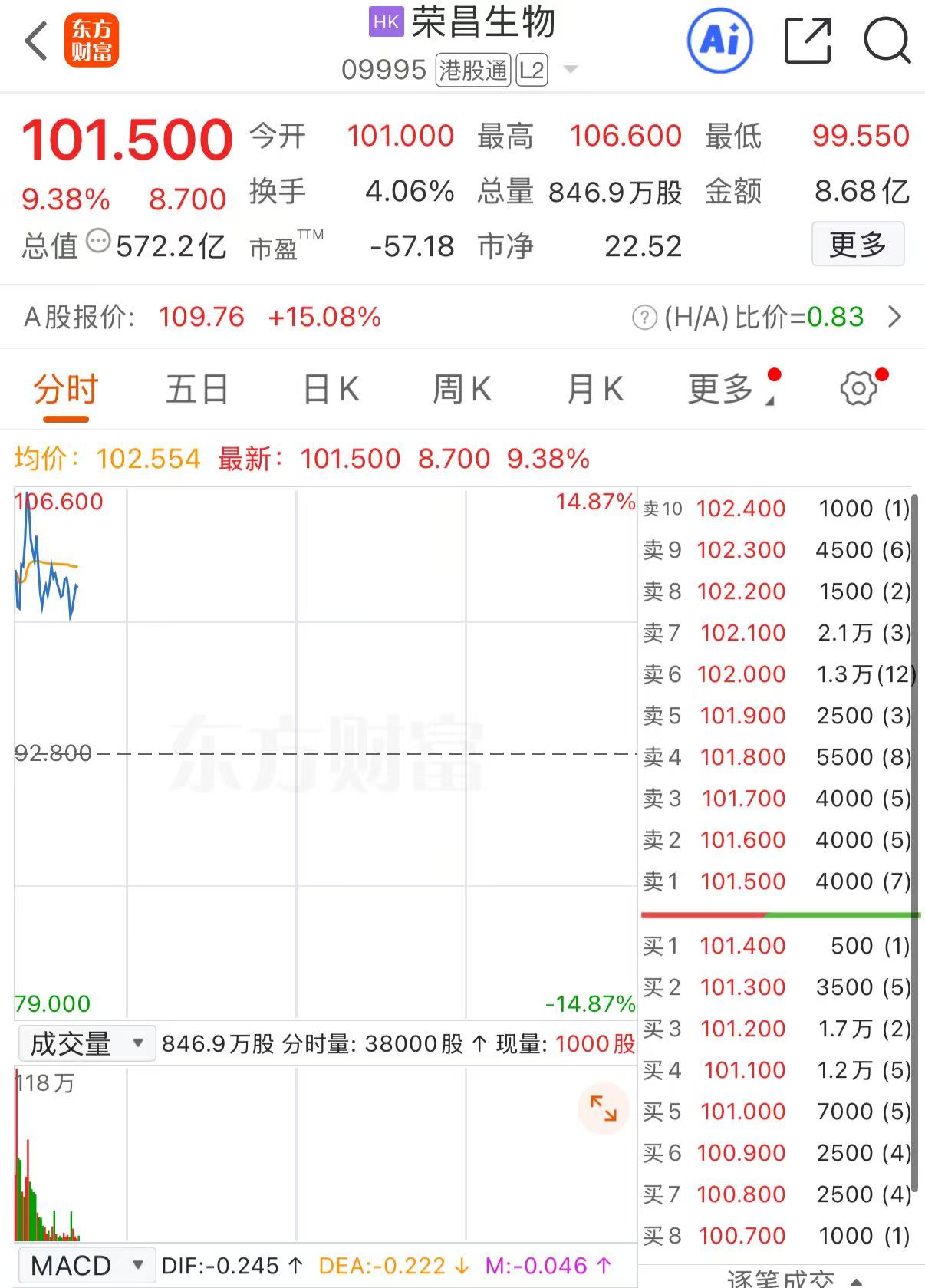Tap the 更多 button in the quote panel
The width and height of the screenshot is (925, 1288).
tap(858, 244)
